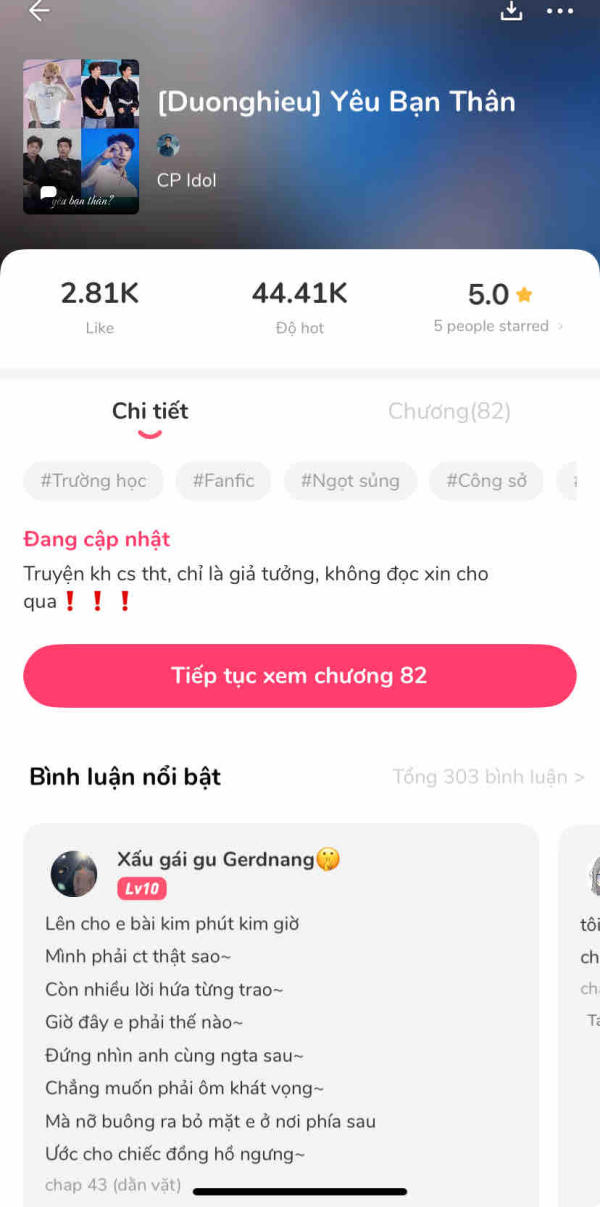View the 5 people starred ratings
This screenshot has height=1207, width=600.
(497, 326)
